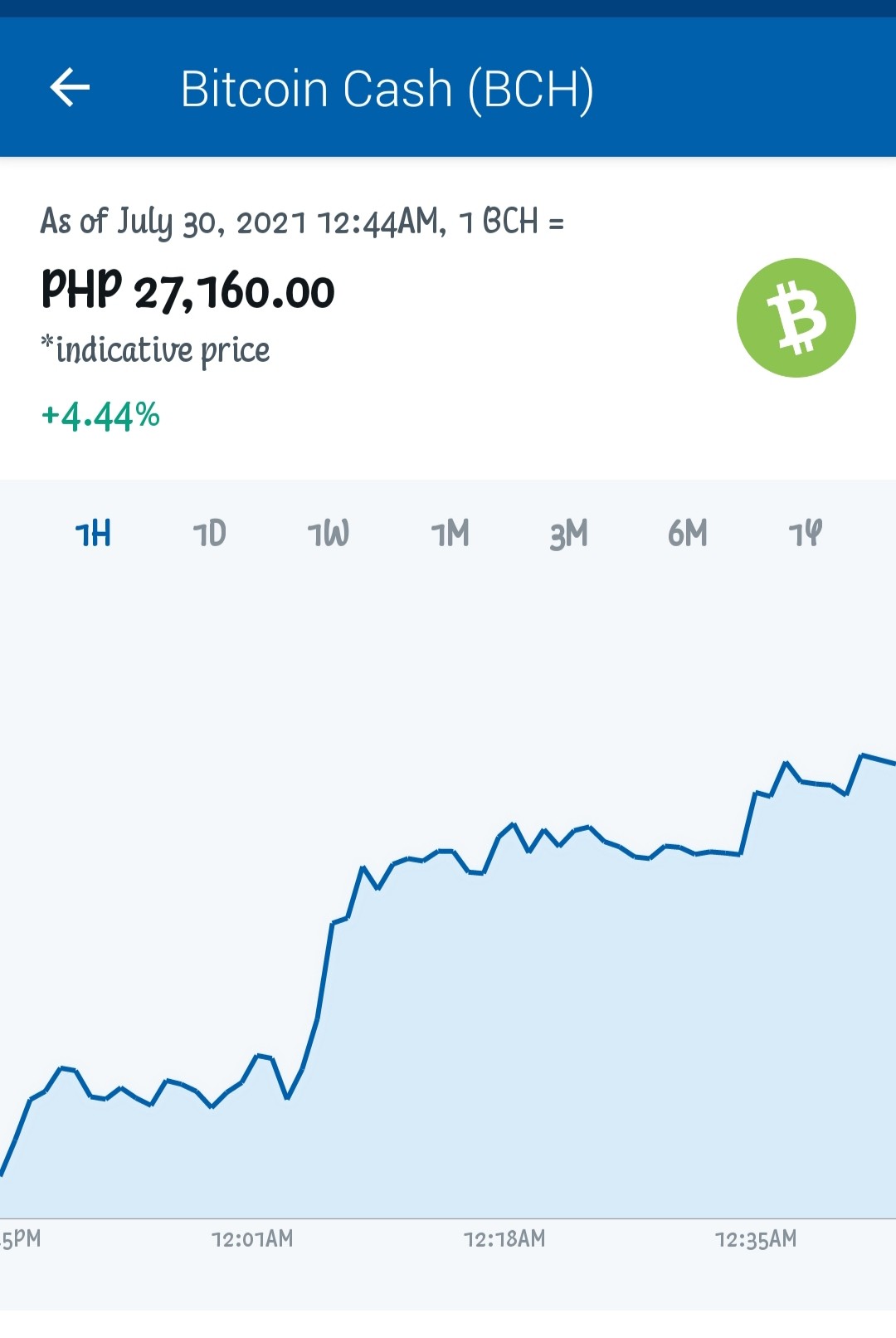Show the 1W price chart

click(x=329, y=534)
